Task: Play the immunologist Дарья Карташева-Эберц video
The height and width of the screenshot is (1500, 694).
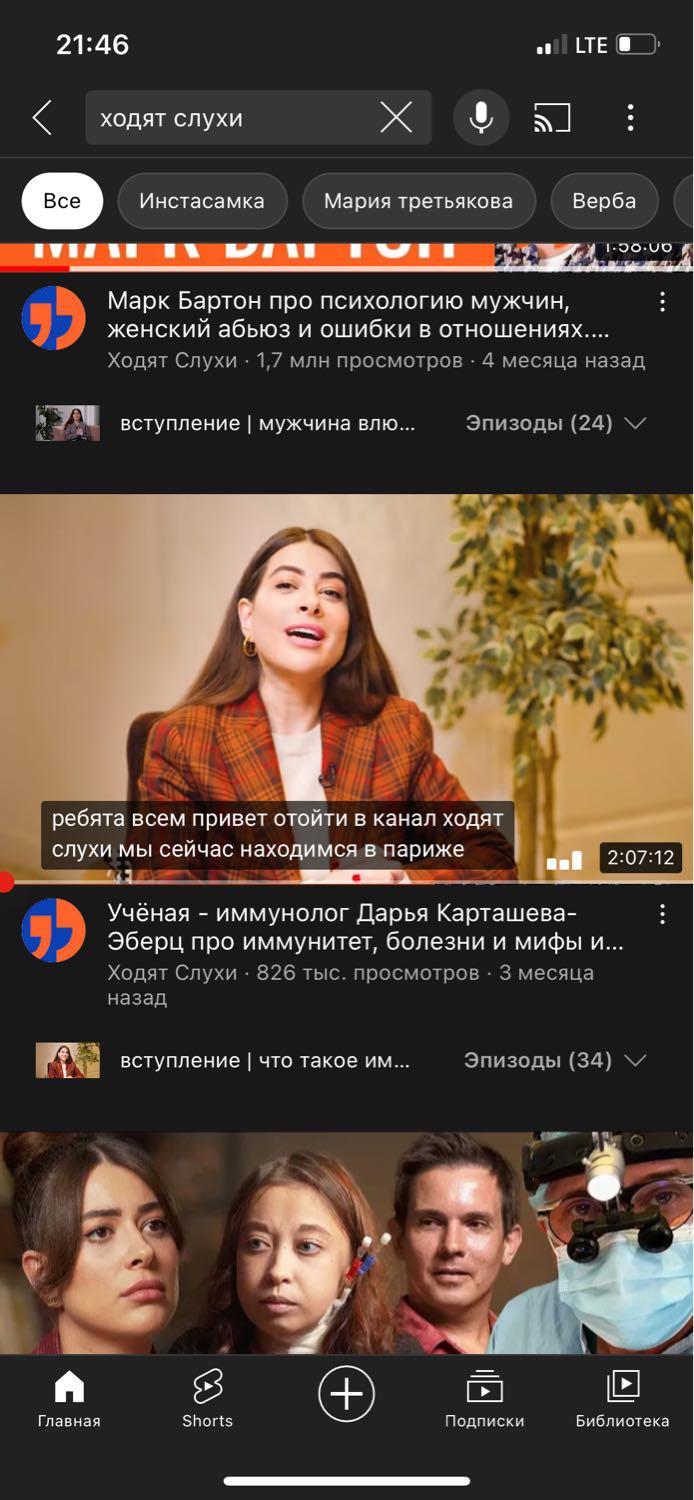Action: coord(347,688)
